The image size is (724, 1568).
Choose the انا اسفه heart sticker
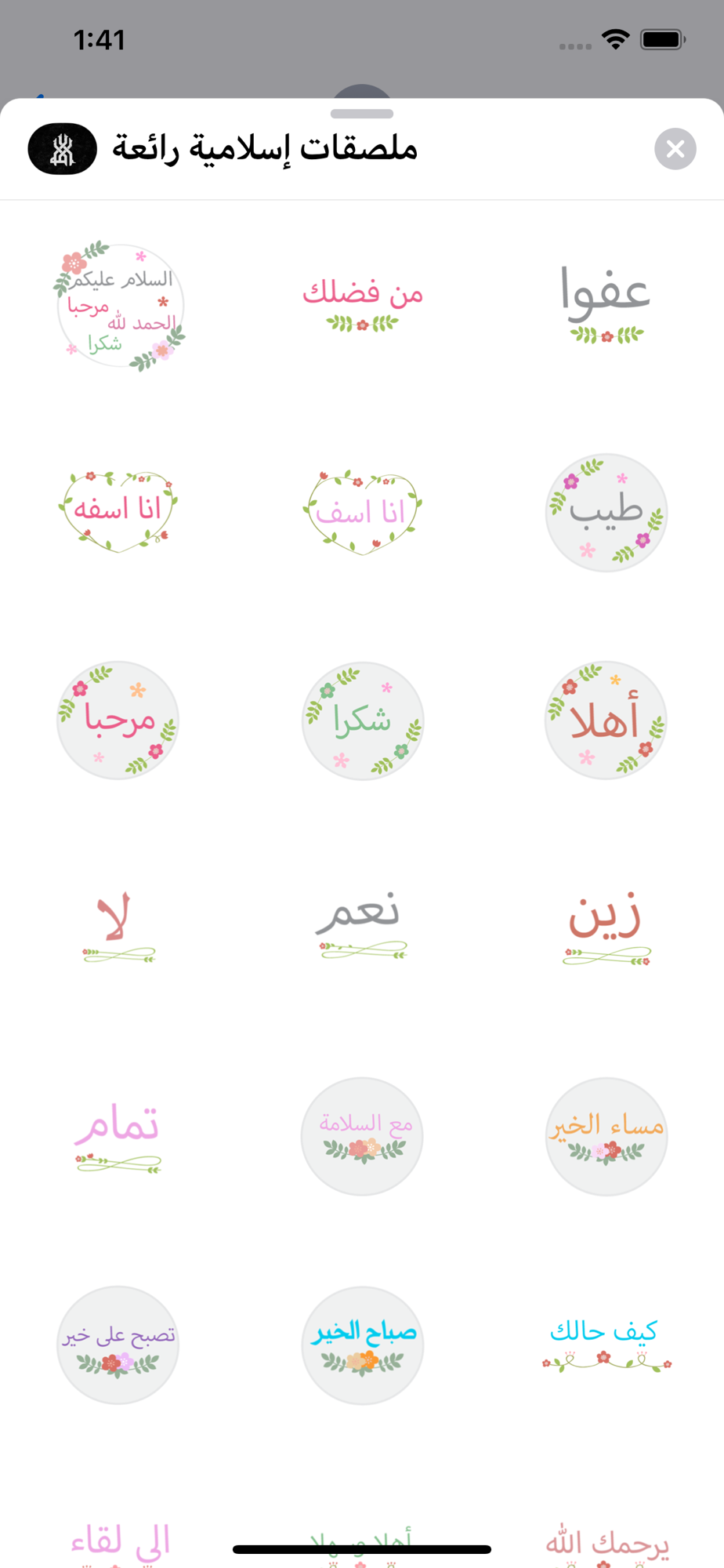(118, 511)
